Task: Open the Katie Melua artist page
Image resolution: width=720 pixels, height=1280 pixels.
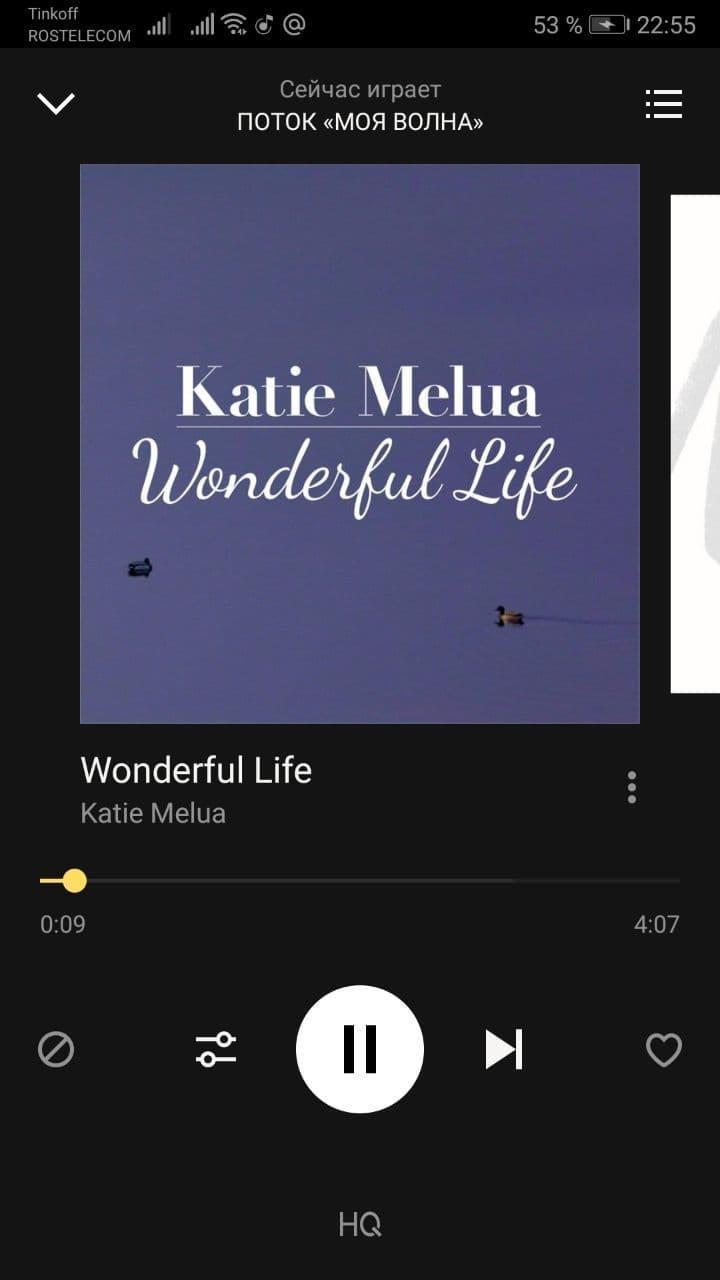Action: pyautogui.click(x=153, y=813)
